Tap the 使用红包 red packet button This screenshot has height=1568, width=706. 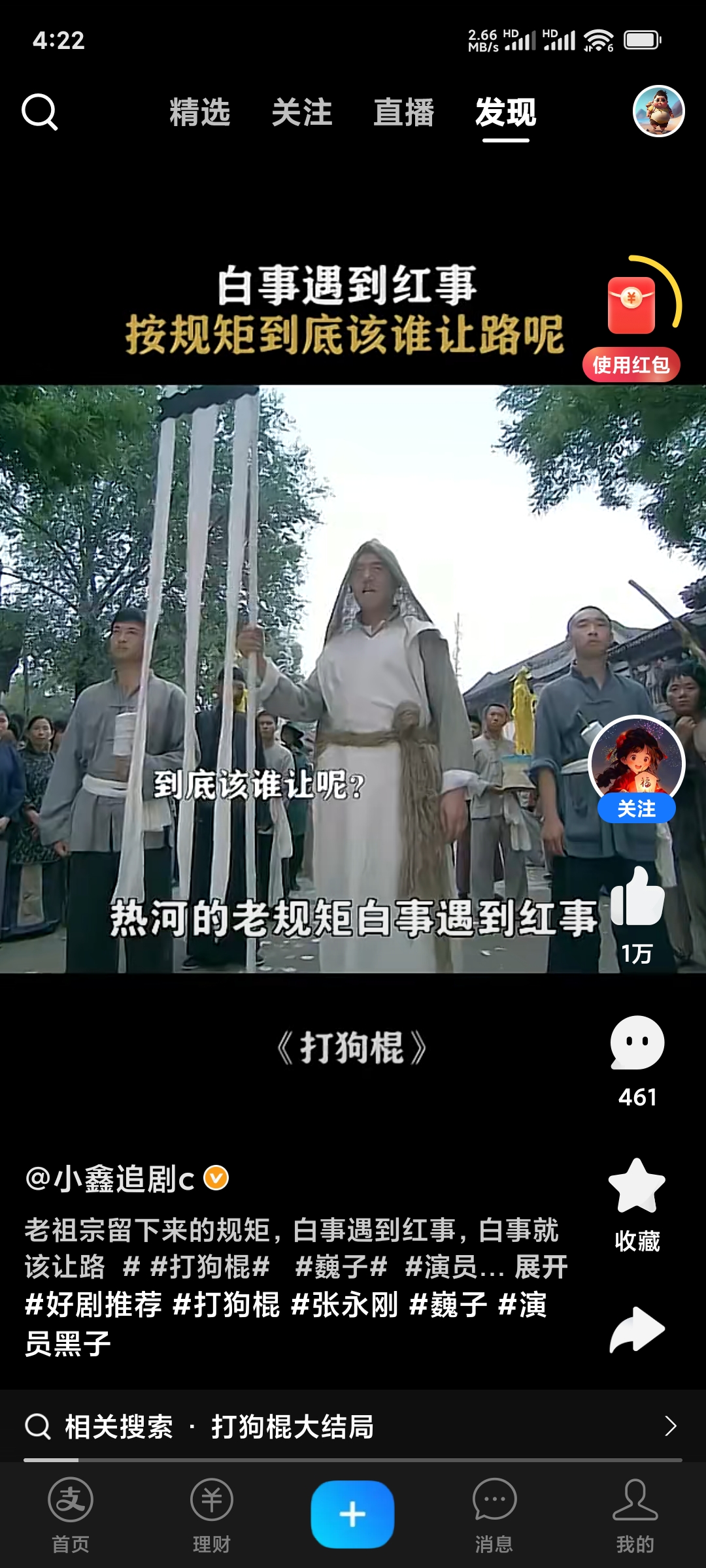[631, 364]
